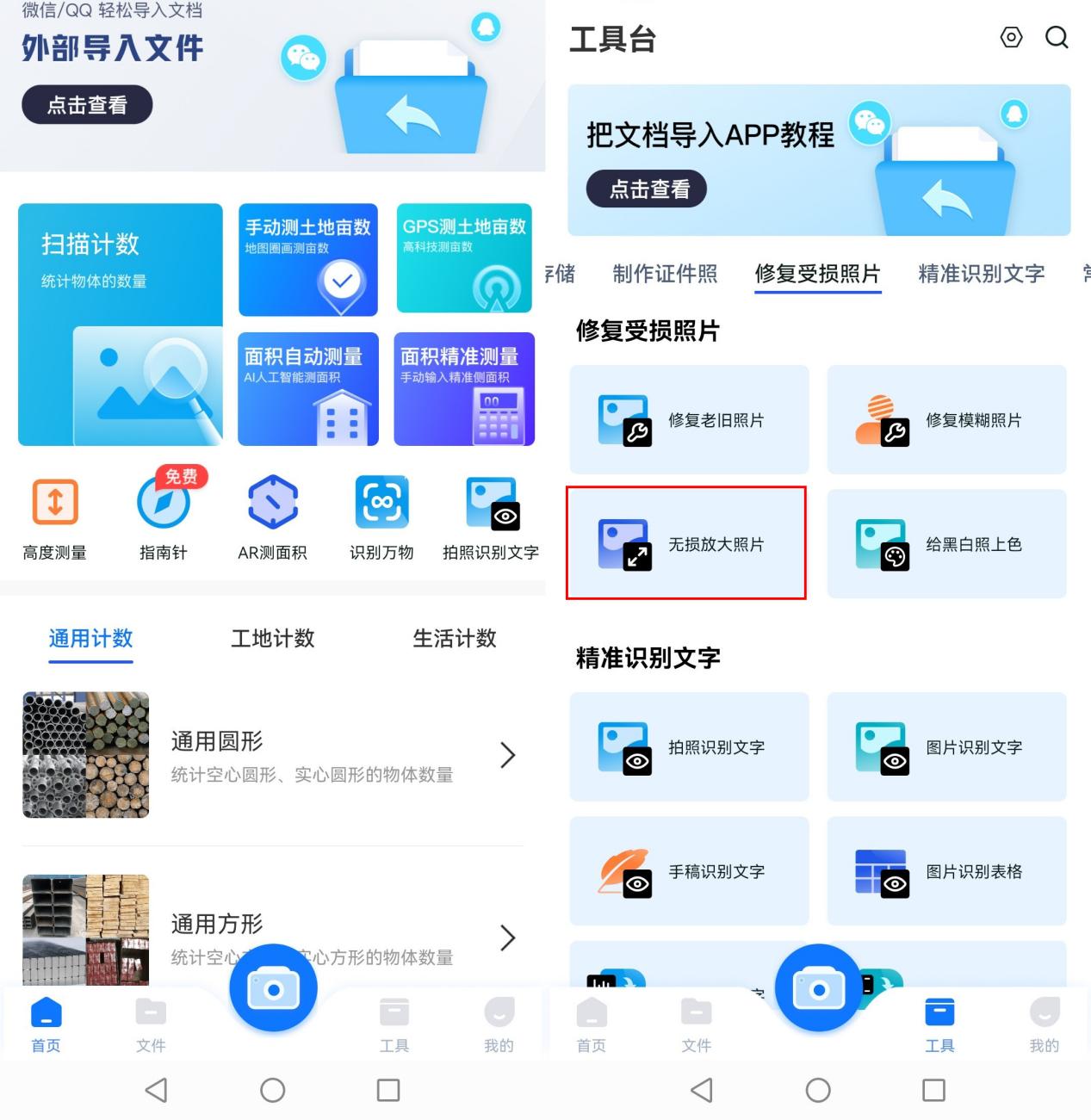Open 修复老旧照片 tool

tap(689, 420)
